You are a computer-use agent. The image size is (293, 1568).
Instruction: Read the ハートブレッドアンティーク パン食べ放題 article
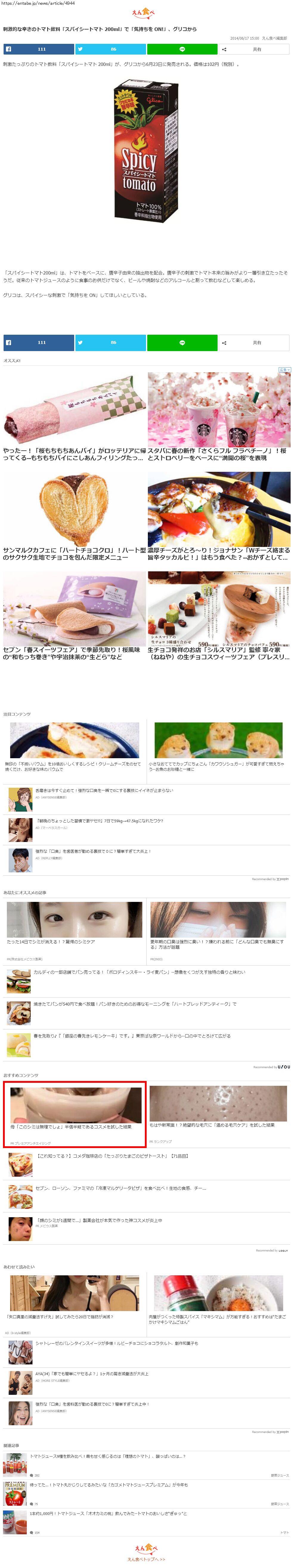135,1004
